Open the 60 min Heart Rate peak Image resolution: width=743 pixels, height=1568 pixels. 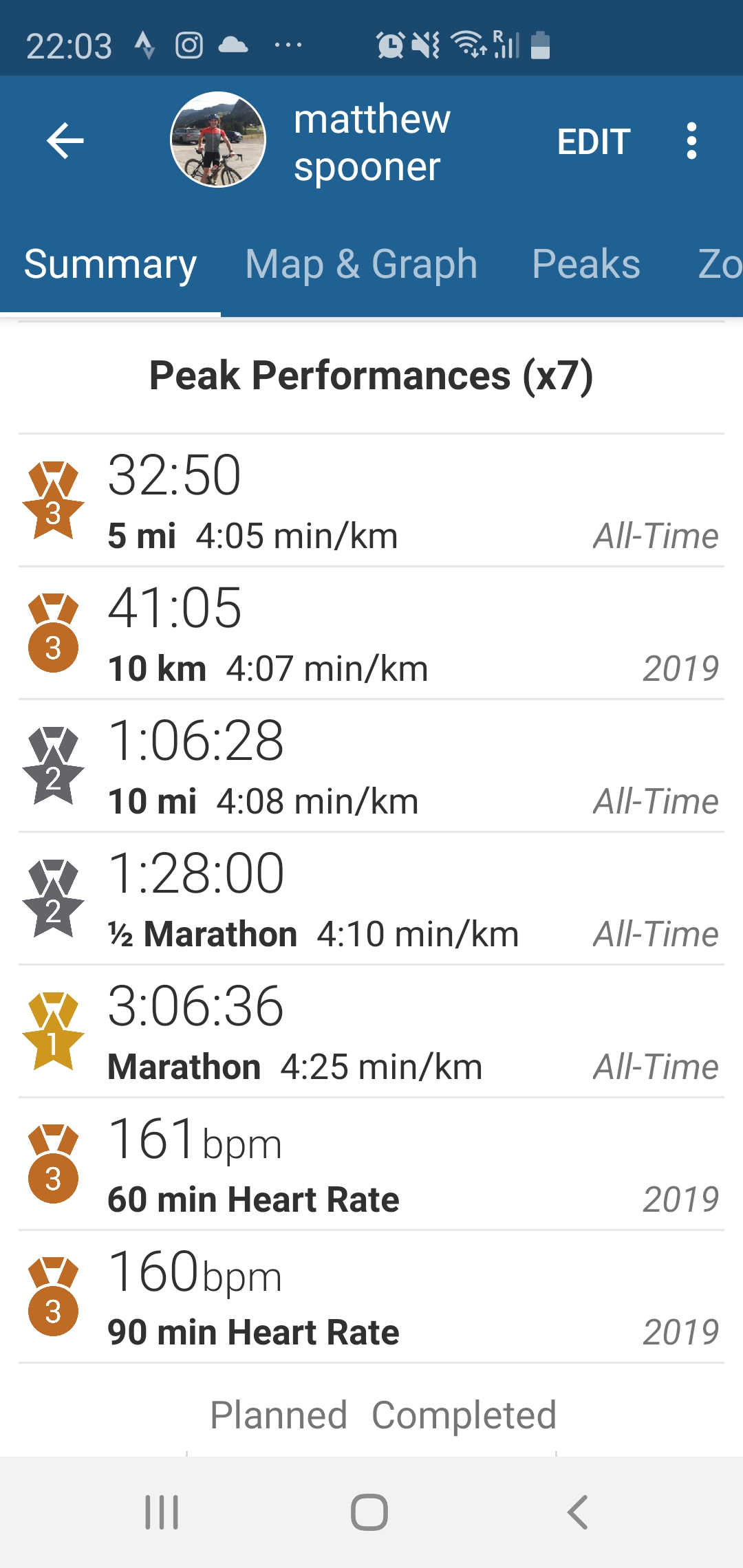[371, 1164]
